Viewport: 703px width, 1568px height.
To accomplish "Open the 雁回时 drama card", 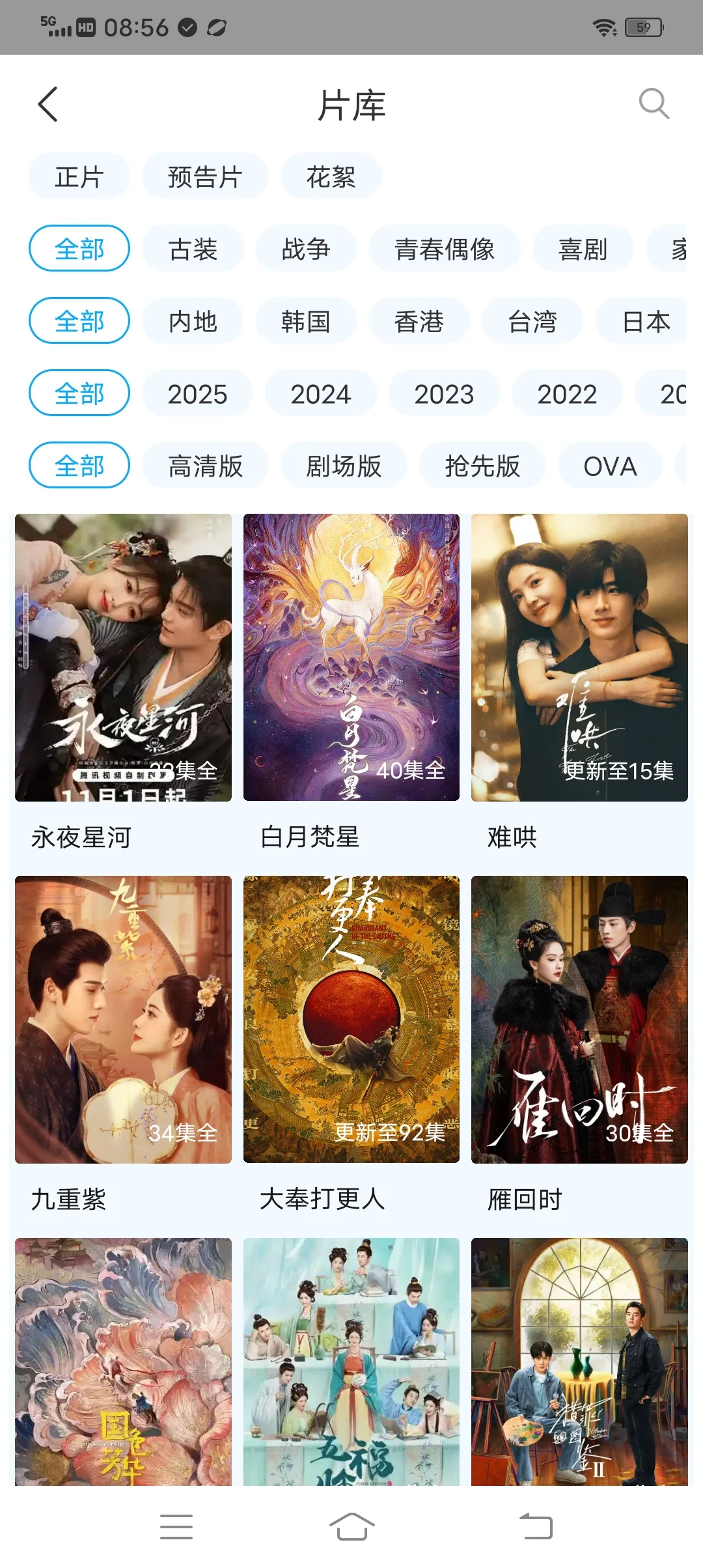I will coord(579,1020).
